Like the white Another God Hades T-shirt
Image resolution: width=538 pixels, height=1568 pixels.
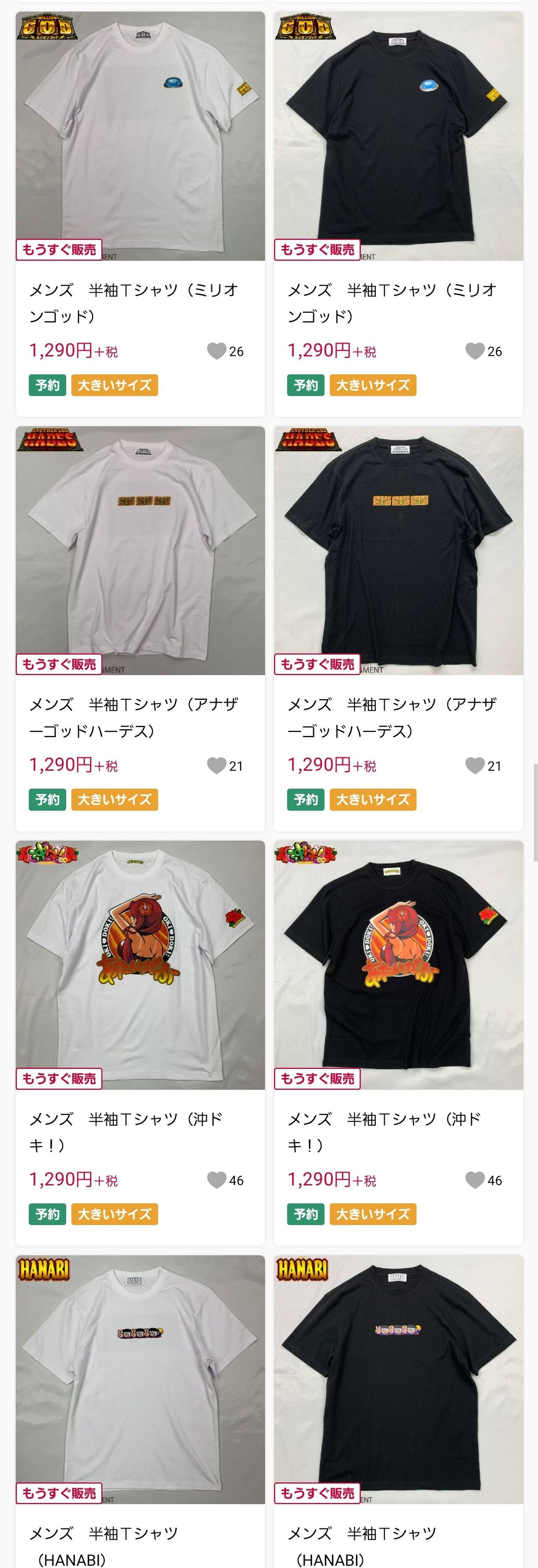[x=216, y=766]
